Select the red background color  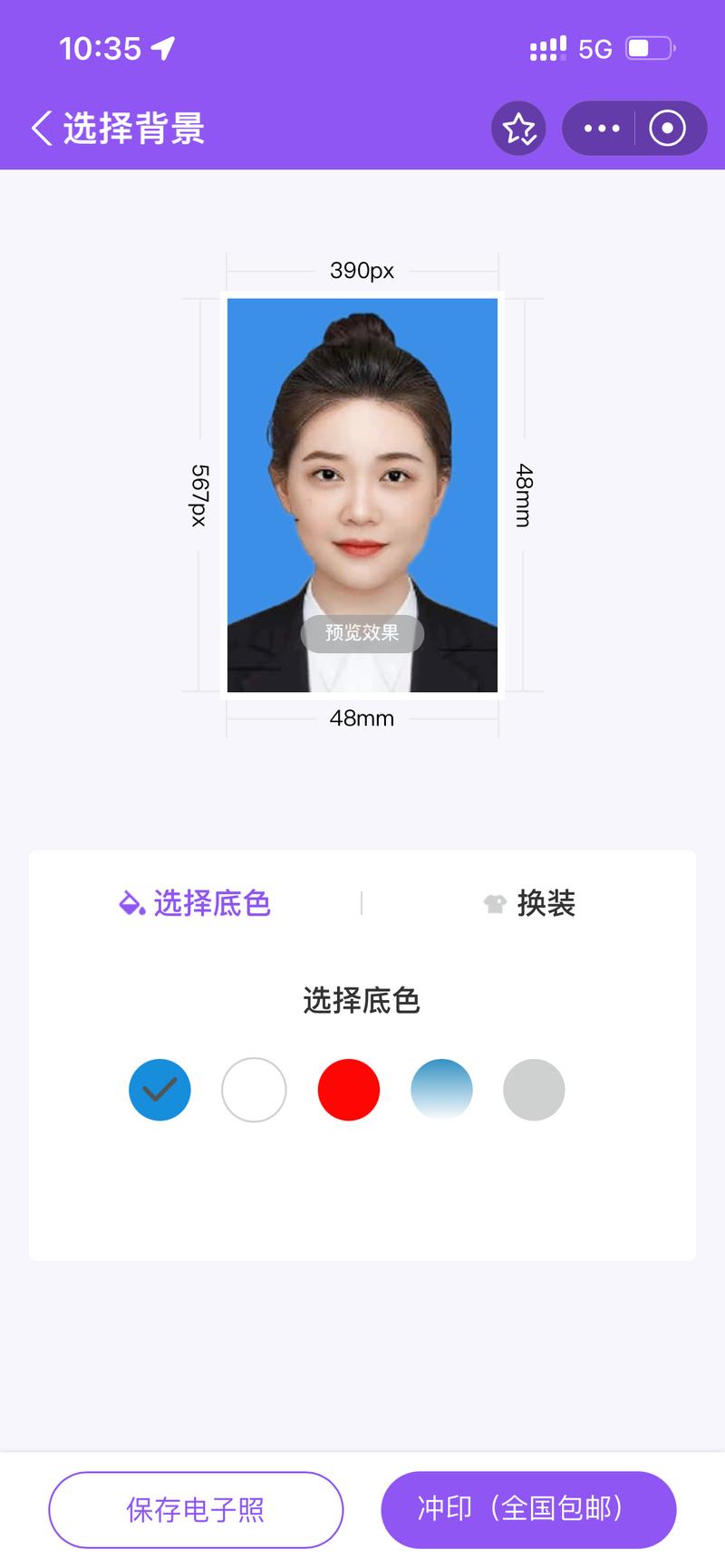[x=348, y=1090]
